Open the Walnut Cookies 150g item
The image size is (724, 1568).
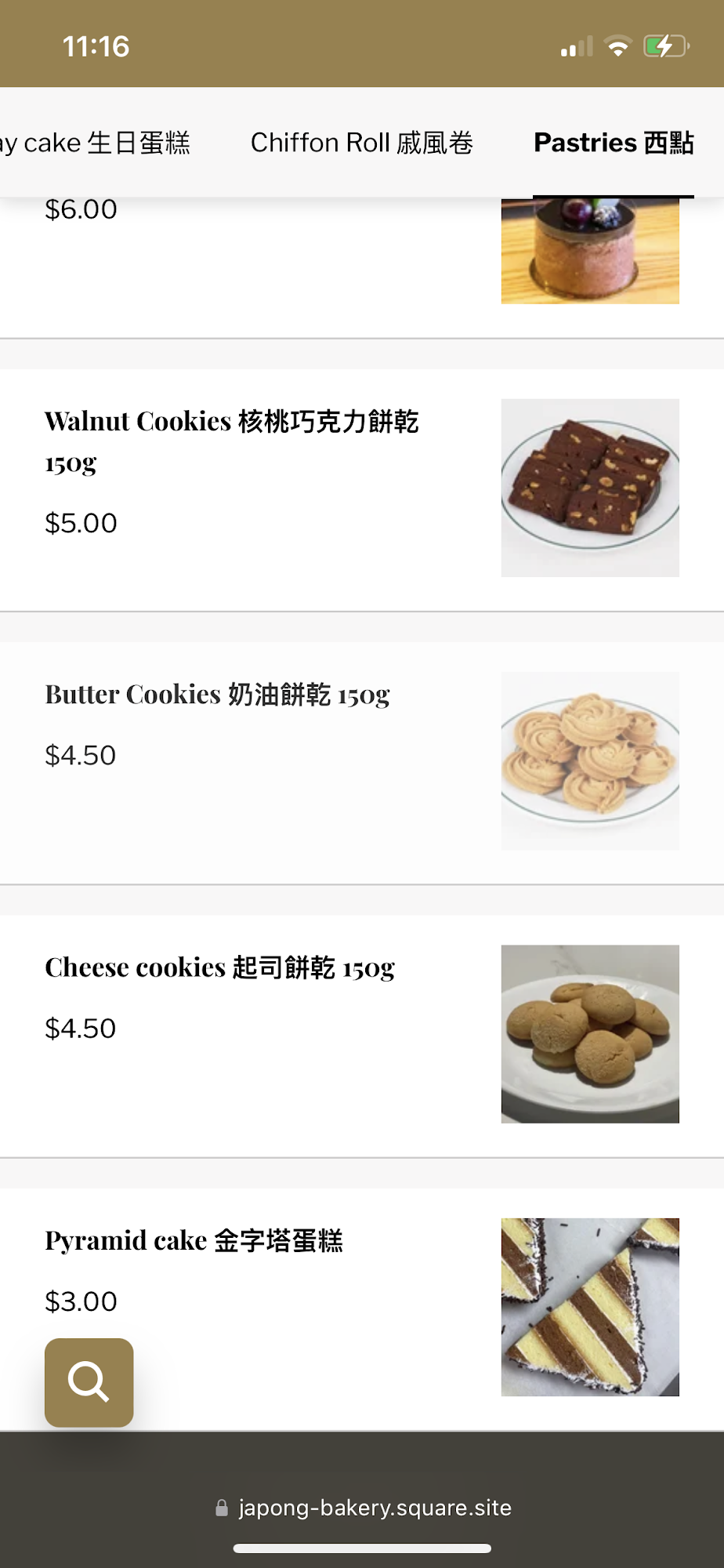[232, 422]
